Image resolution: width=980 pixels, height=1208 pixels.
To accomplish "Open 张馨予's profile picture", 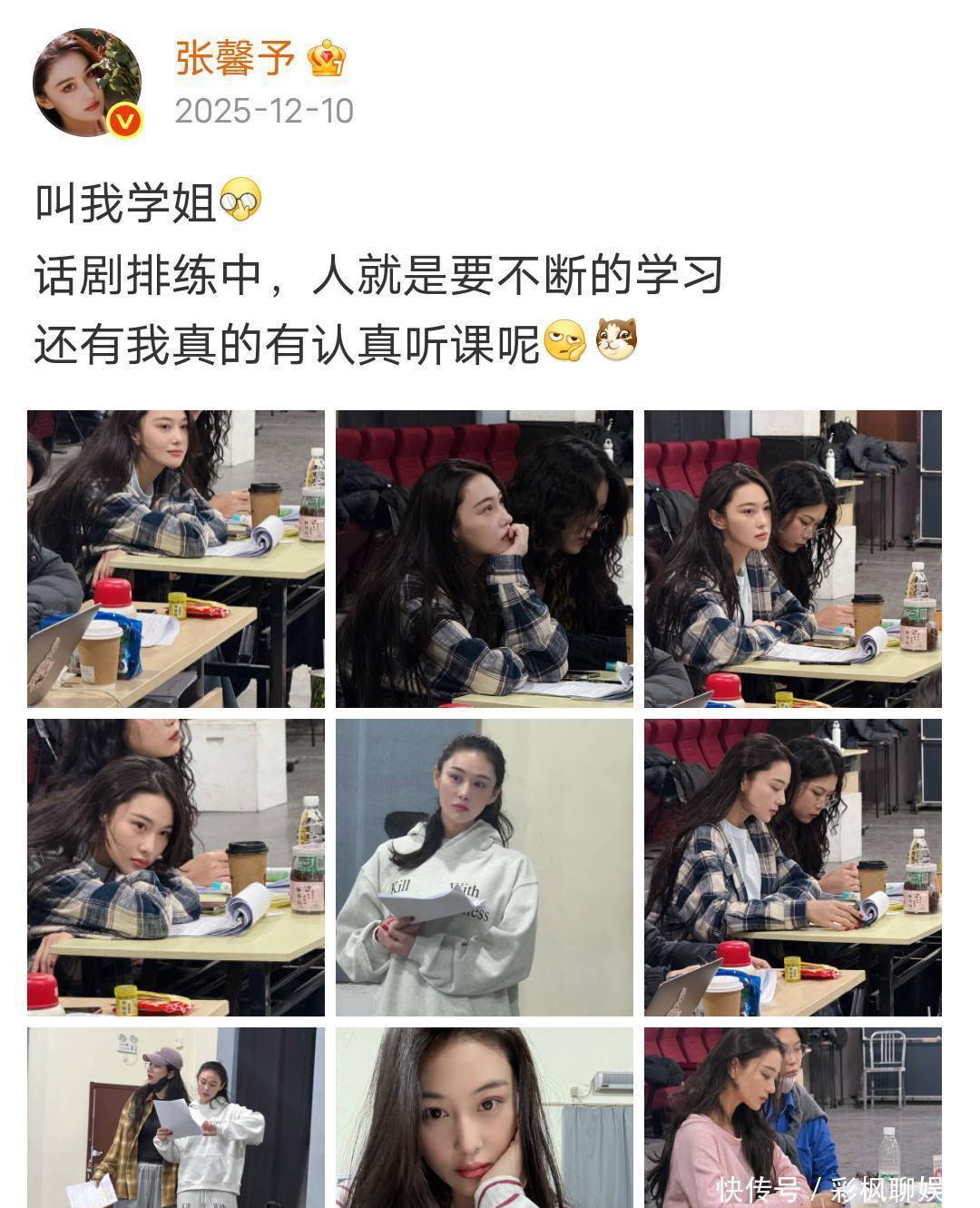I will (87, 83).
